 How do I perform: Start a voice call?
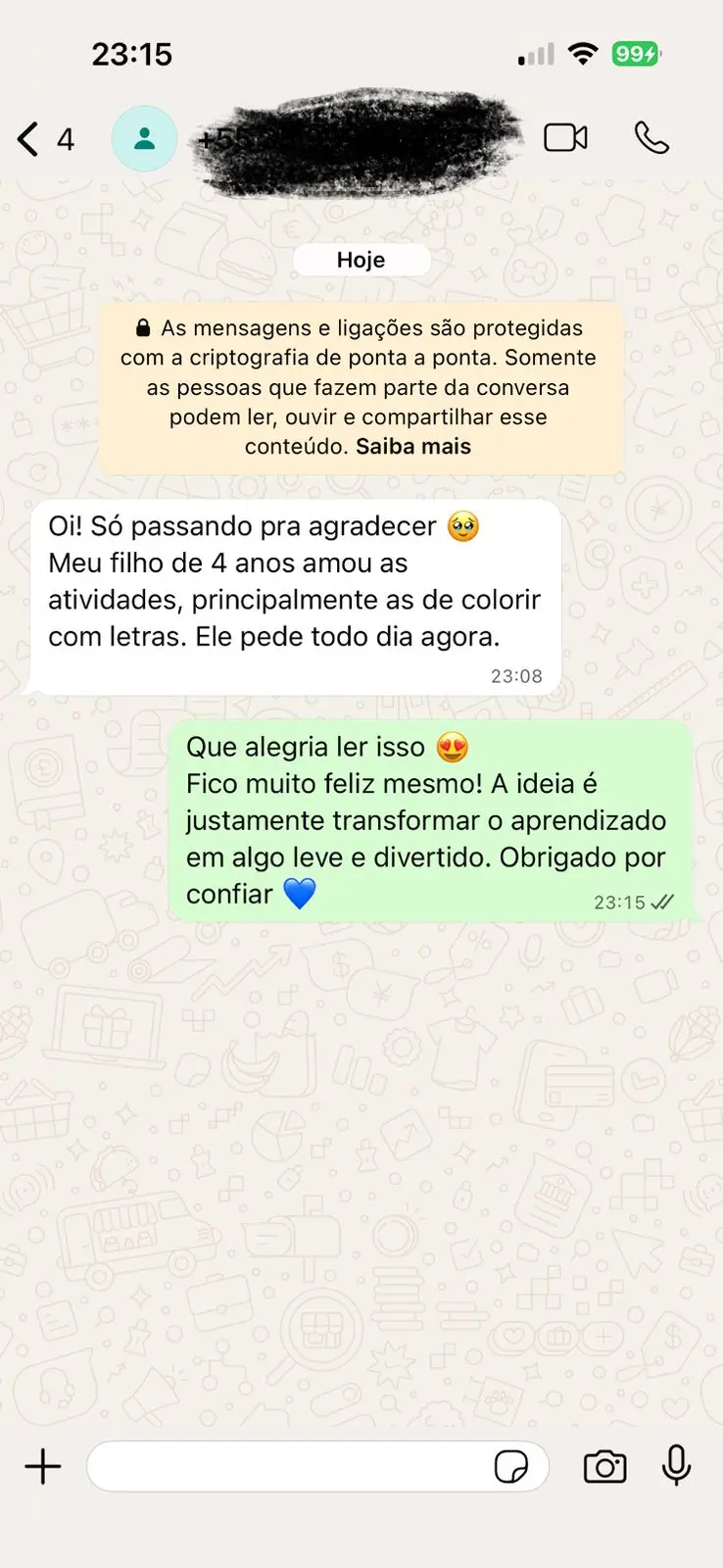[651, 138]
